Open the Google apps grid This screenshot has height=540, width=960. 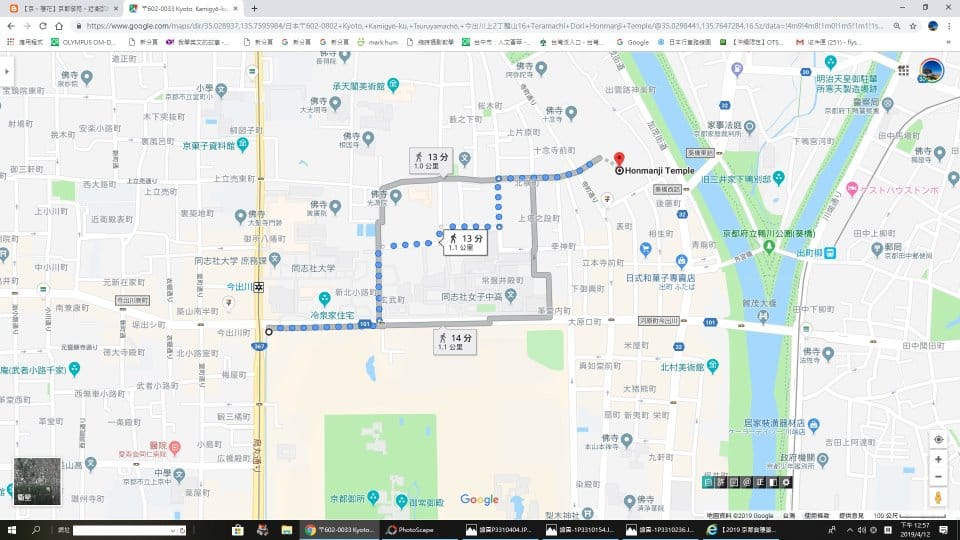[x=903, y=71]
